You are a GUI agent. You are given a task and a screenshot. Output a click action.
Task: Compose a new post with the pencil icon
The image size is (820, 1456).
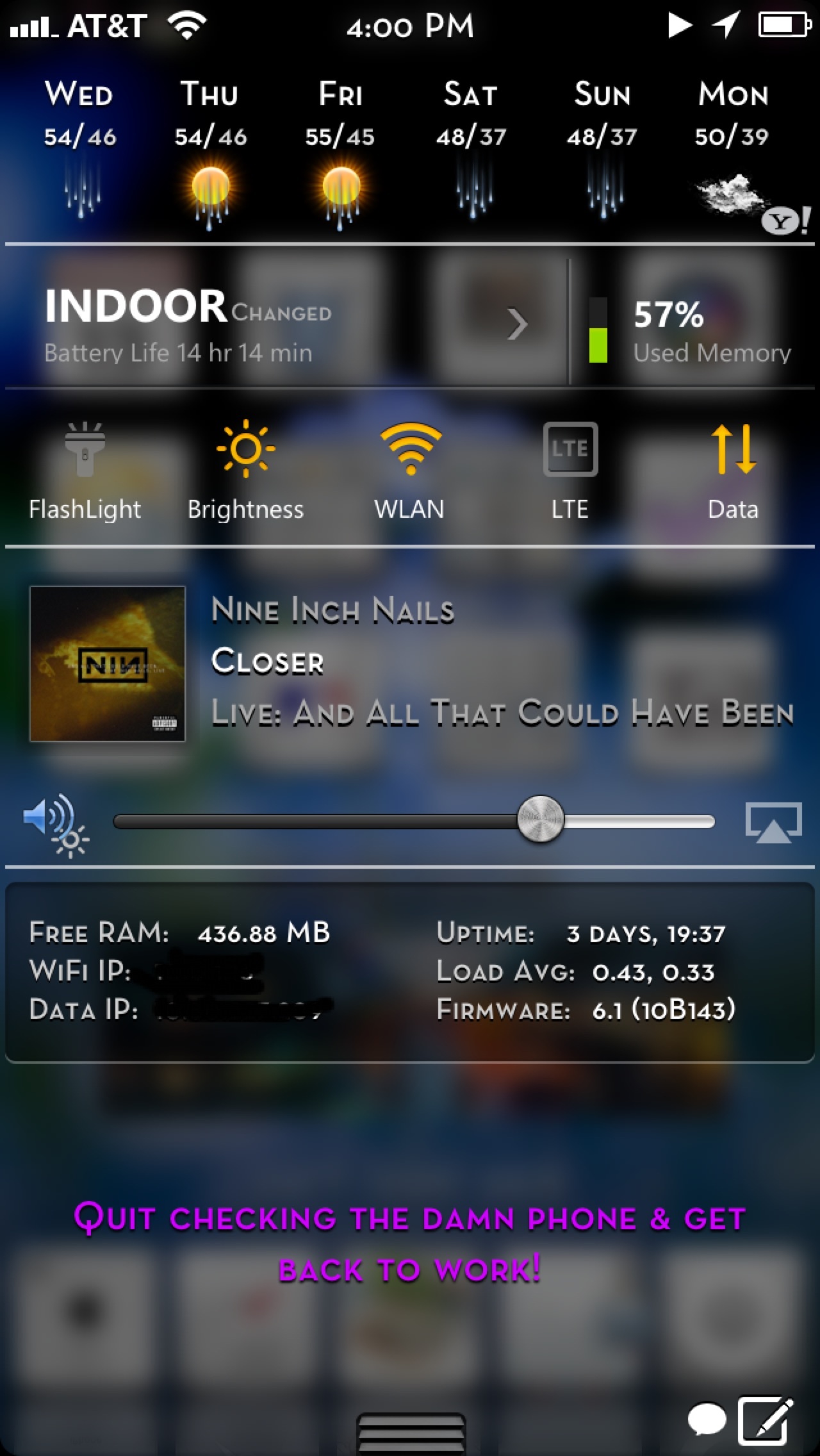(764, 1420)
